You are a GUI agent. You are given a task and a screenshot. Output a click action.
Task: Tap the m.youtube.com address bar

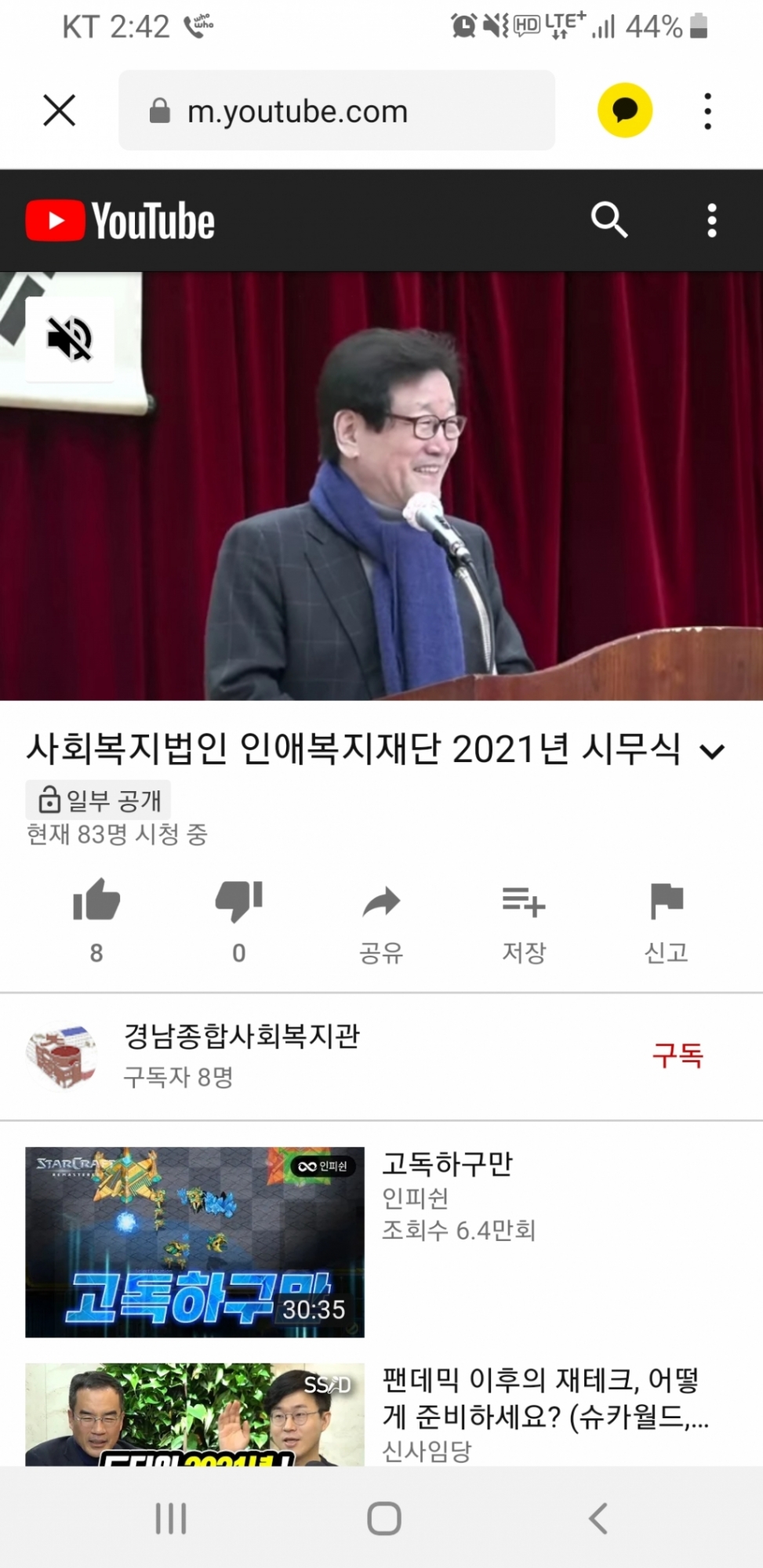click(336, 111)
